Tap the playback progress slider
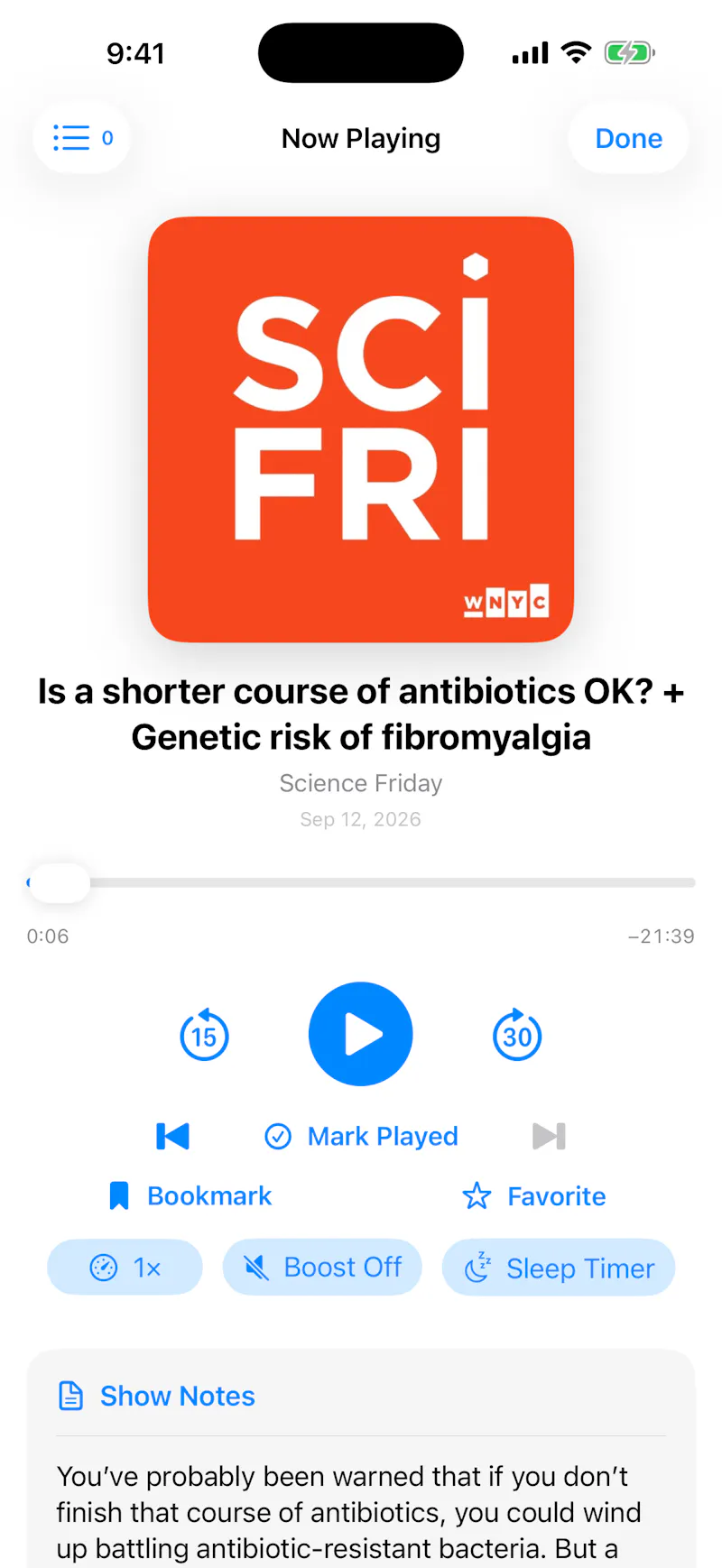 pyautogui.click(x=361, y=882)
